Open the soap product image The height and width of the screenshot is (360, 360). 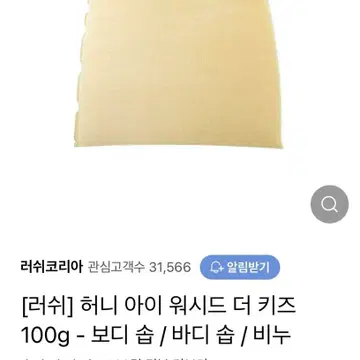[178, 74]
